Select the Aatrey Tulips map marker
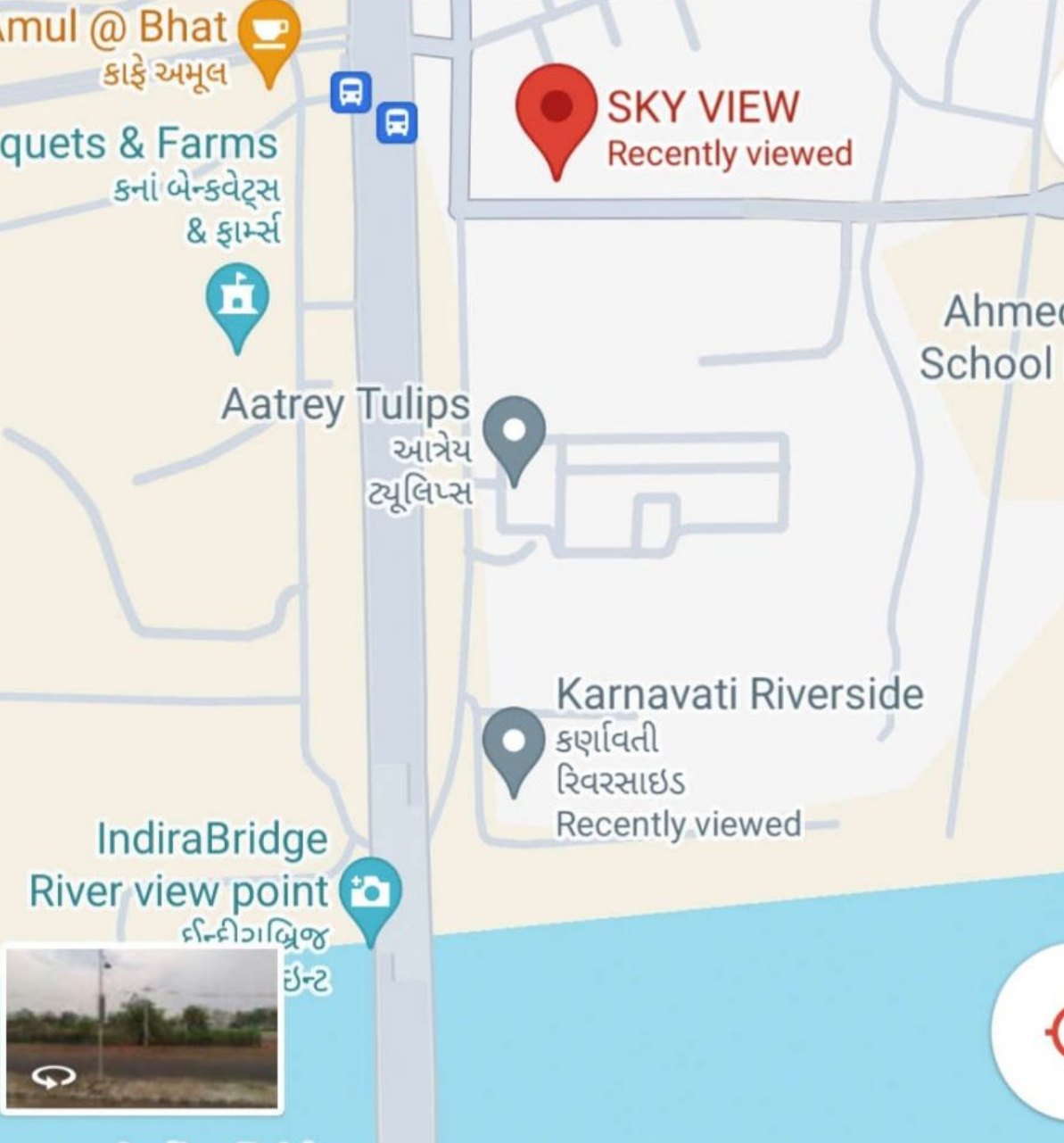The width and height of the screenshot is (1064, 1143). (514, 434)
